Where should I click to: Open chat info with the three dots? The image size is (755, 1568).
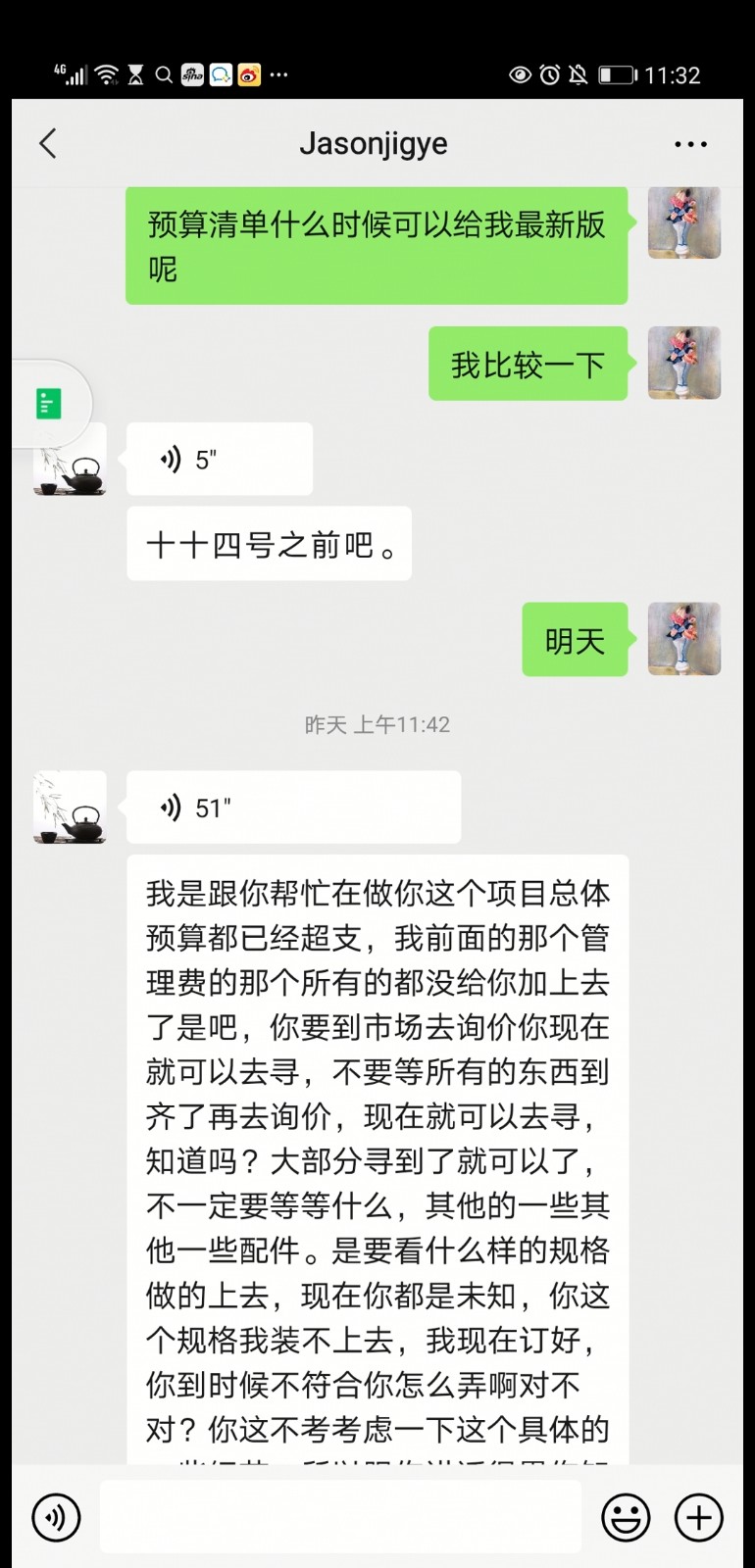pyautogui.click(x=690, y=144)
